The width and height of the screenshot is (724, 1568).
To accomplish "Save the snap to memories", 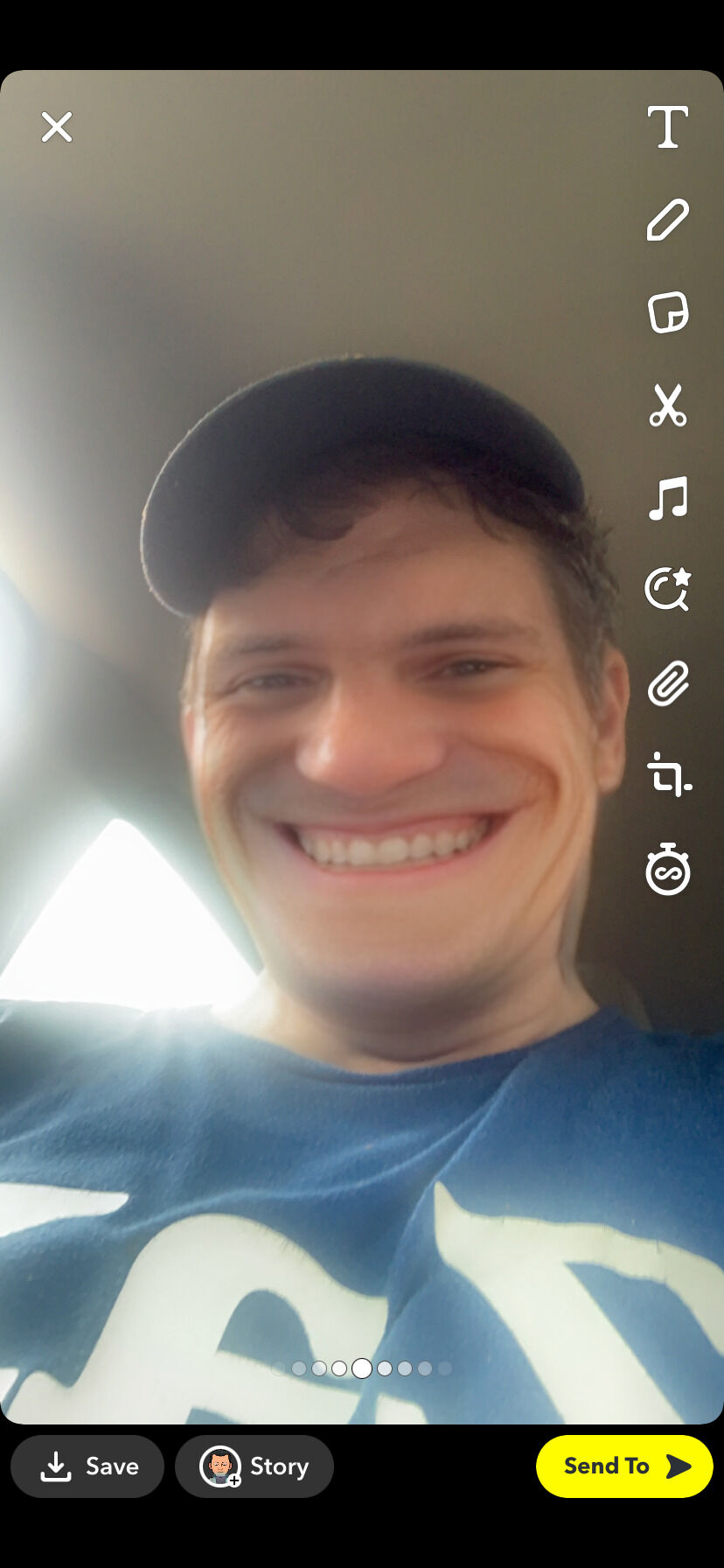I will (87, 1466).
